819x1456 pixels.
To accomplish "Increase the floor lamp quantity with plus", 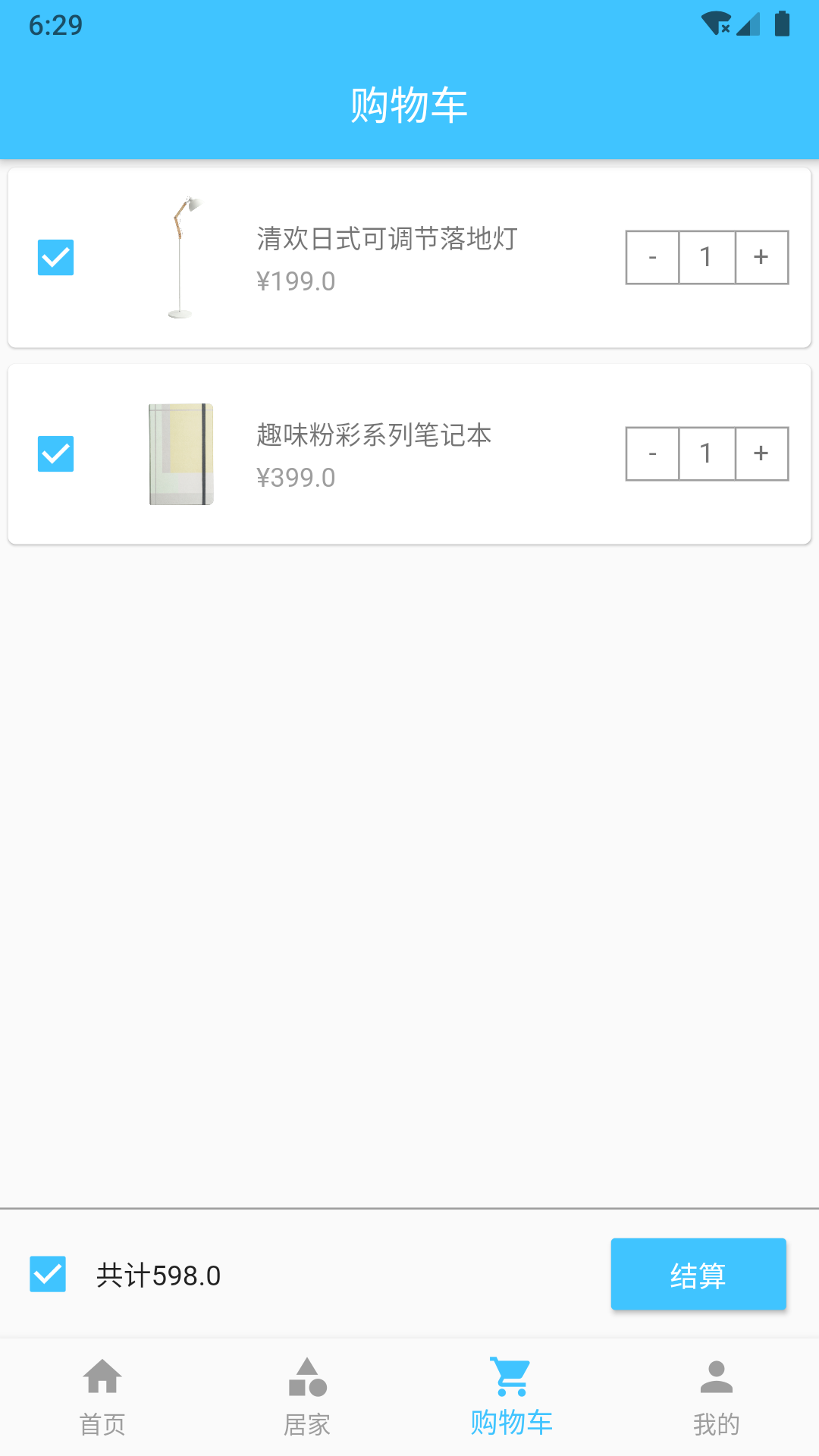I will (x=761, y=256).
